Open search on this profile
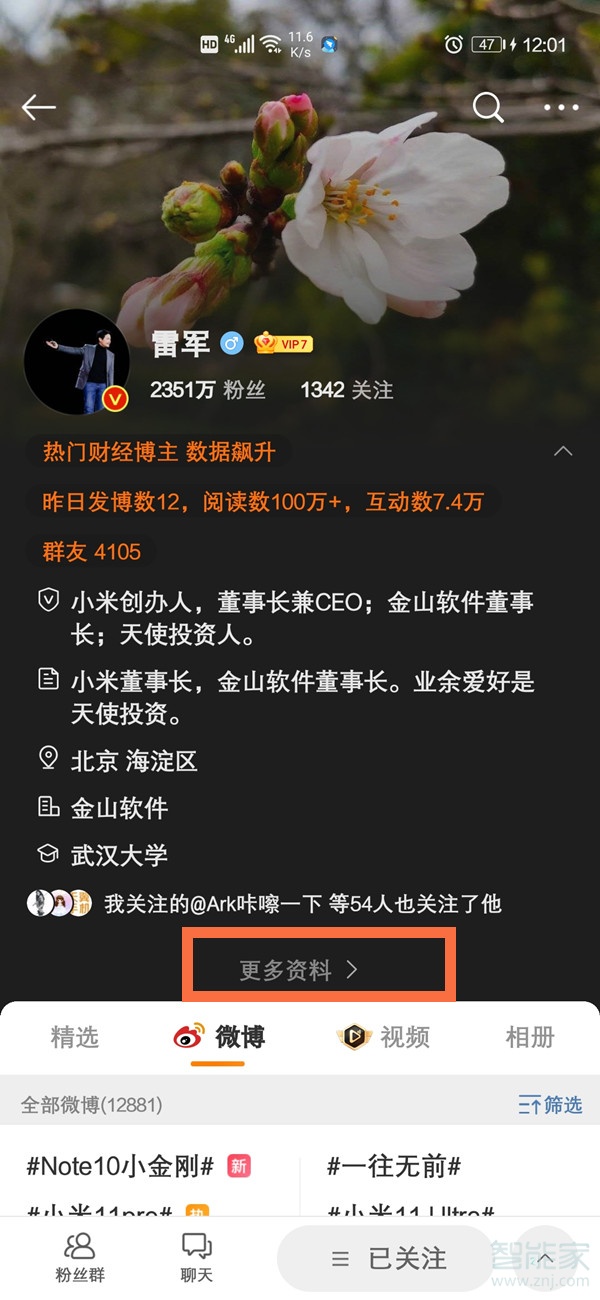The height and width of the screenshot is (1300, 600). click(488, 107)
